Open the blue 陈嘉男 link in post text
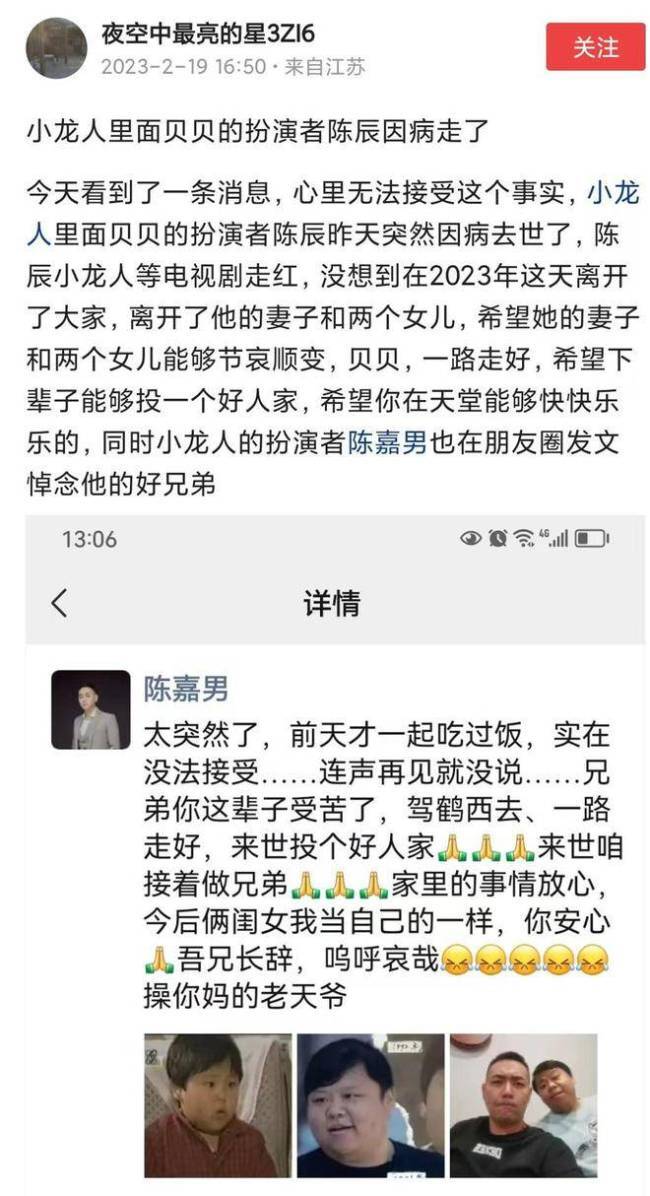Image resolution: width=650 pixels, height=1196 pixels. tap(387, 443)
